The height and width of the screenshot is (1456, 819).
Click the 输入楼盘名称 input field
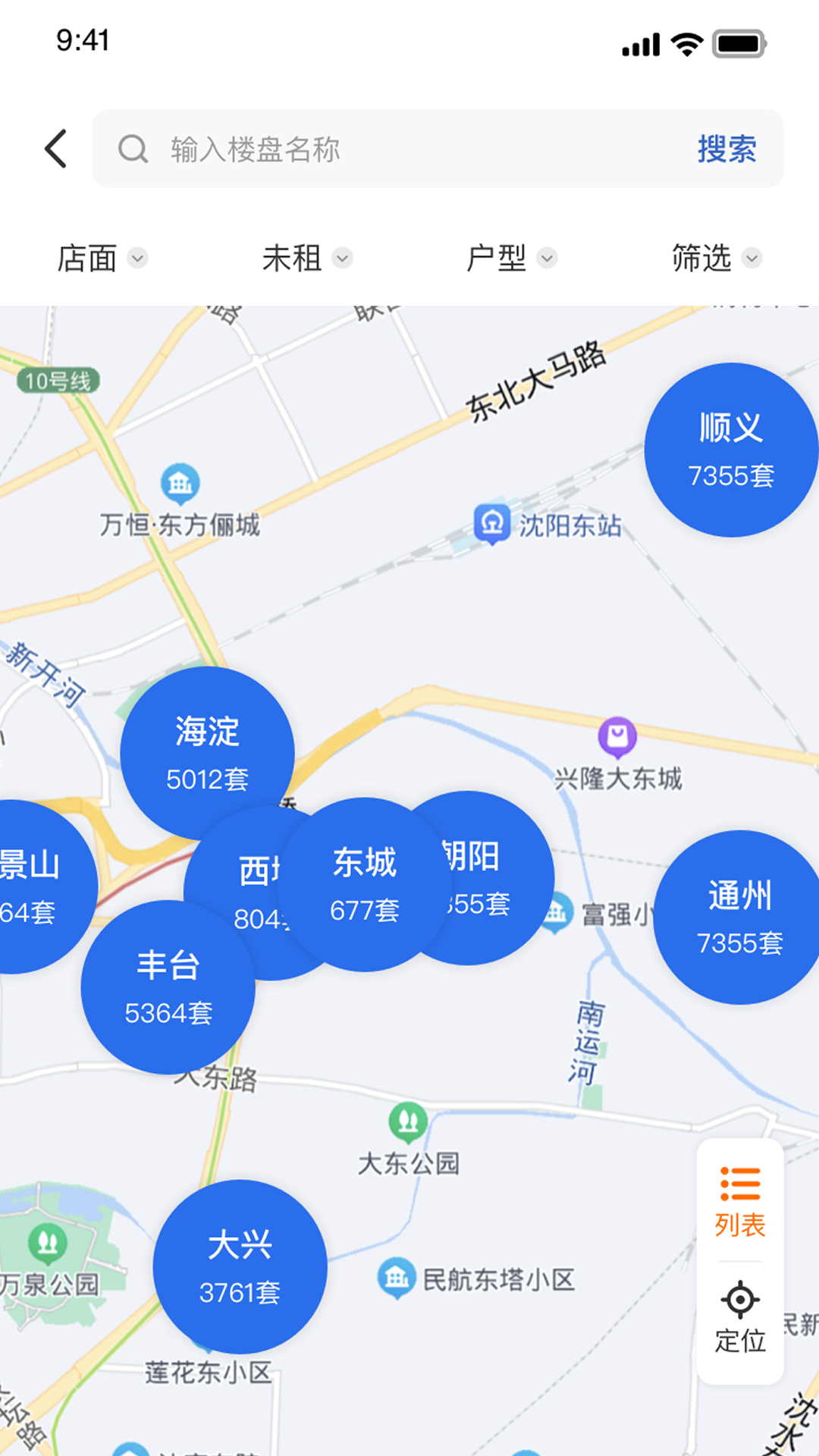(x=341, y=149)
